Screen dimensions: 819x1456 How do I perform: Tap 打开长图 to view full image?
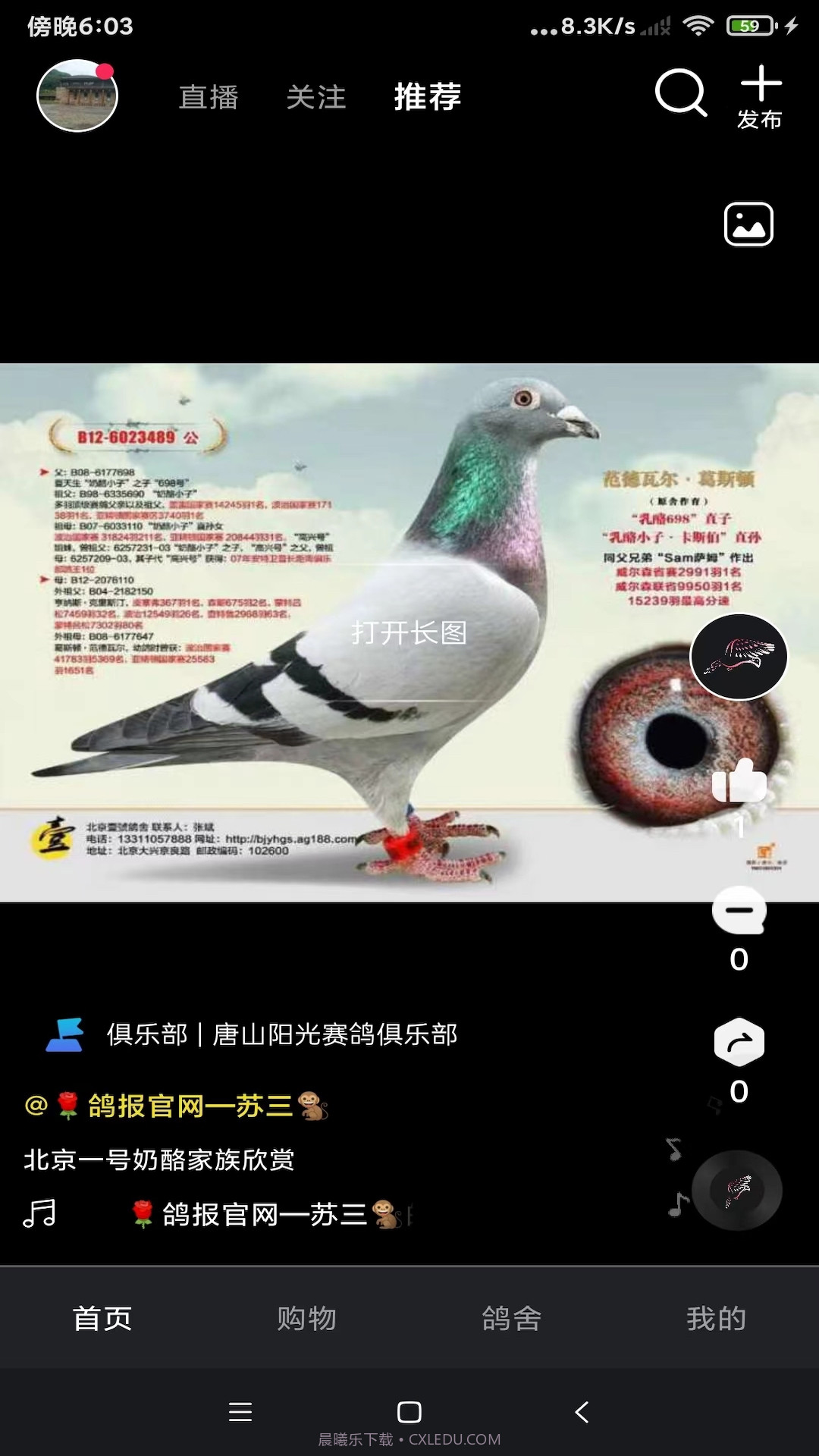pos(409,632)
